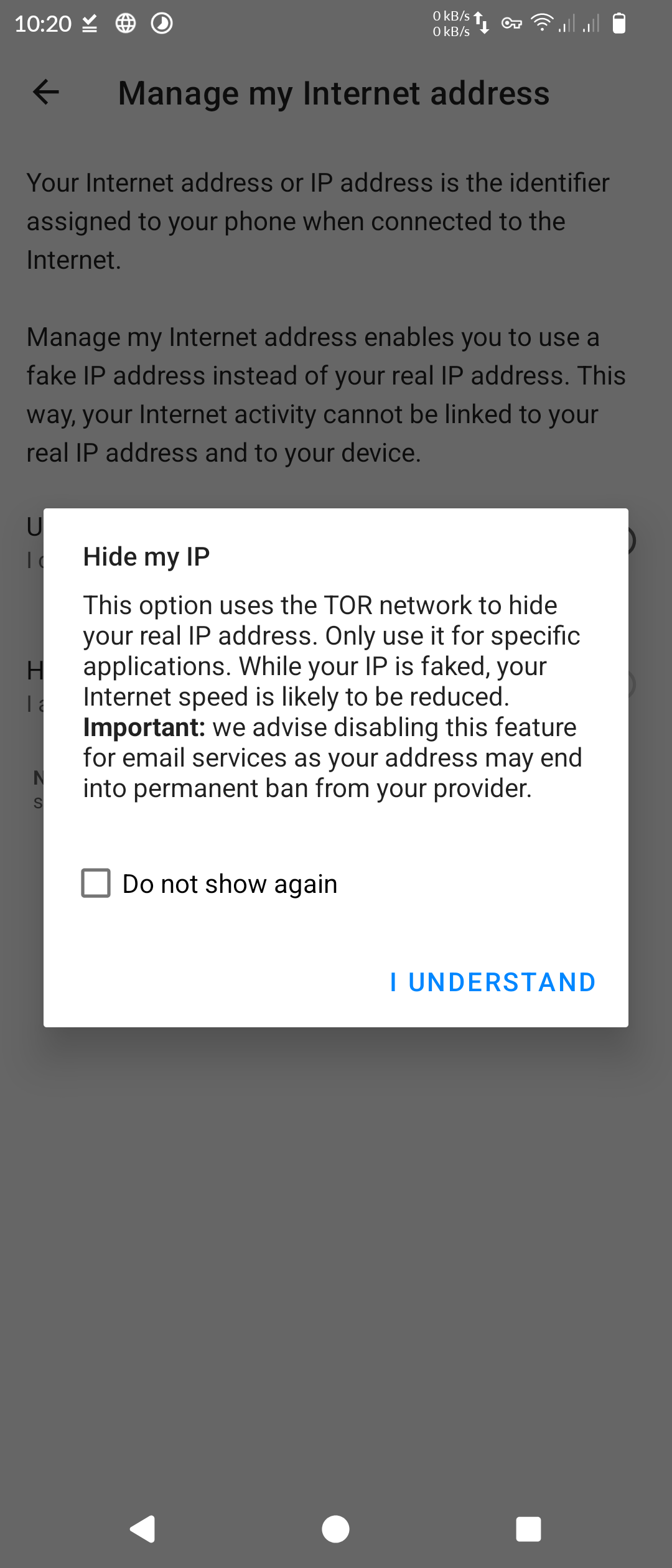
Task: Open the system recent apps view
Action: click(x=528, y=1529)
